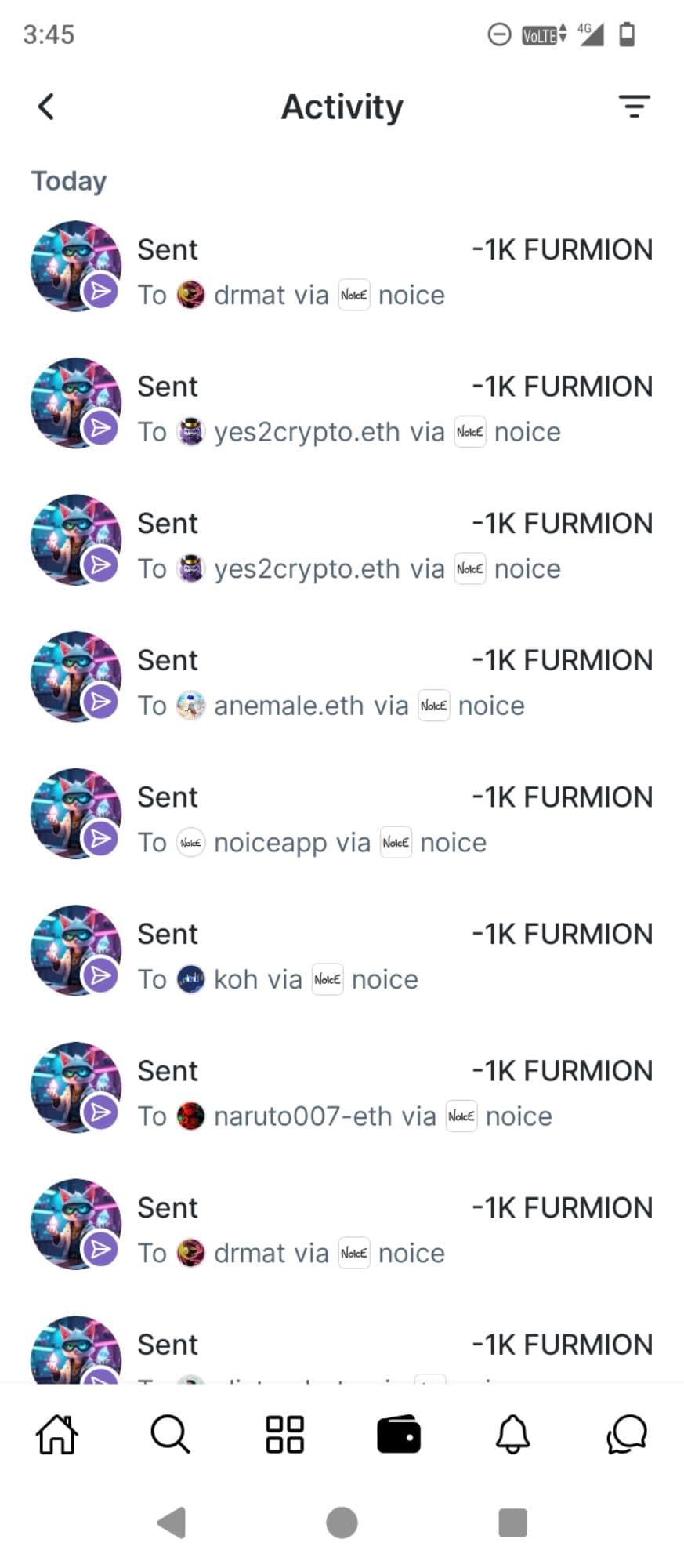684x1568 pixels.
Task: Open the system recent apps view
Action: pos(512,1523)
